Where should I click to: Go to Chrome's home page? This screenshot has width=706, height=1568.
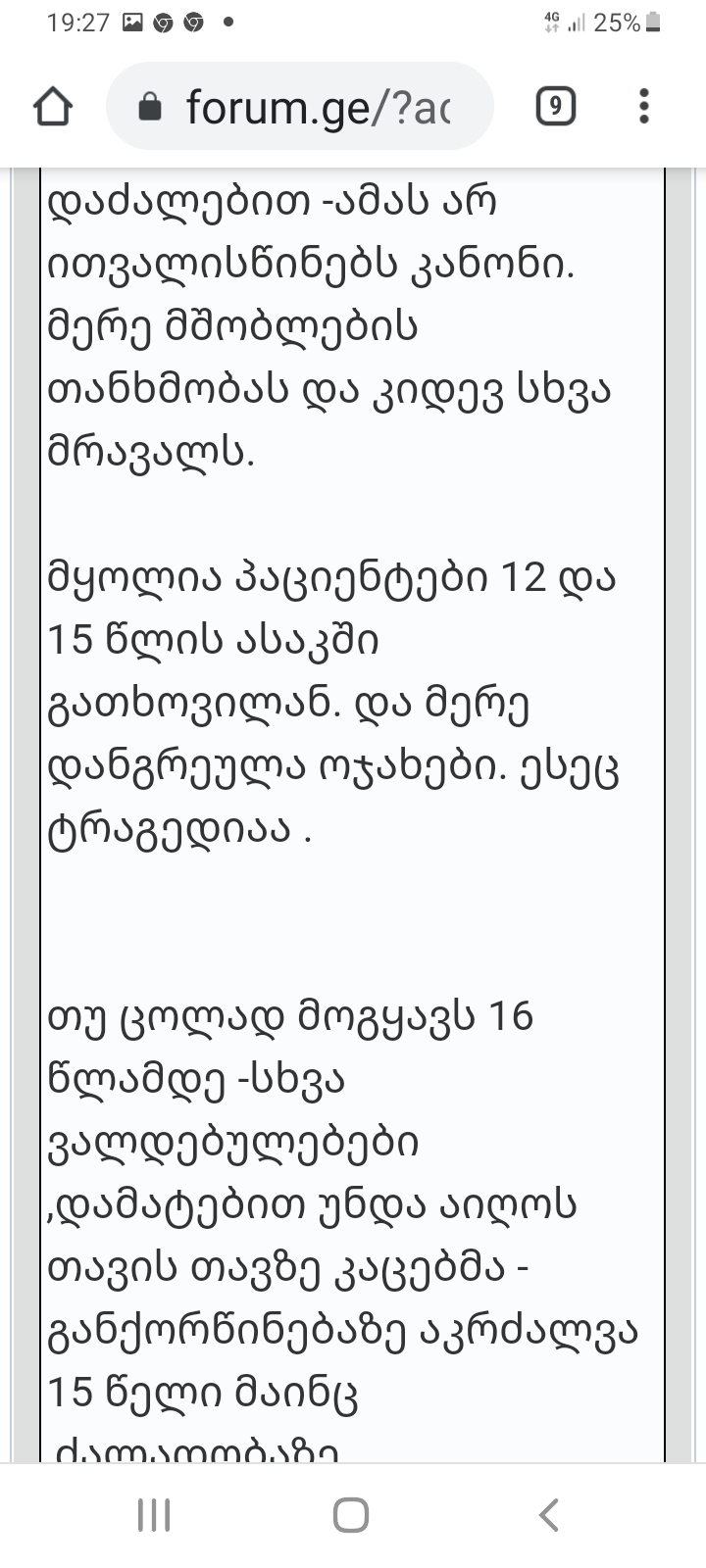tap(53, 107)
